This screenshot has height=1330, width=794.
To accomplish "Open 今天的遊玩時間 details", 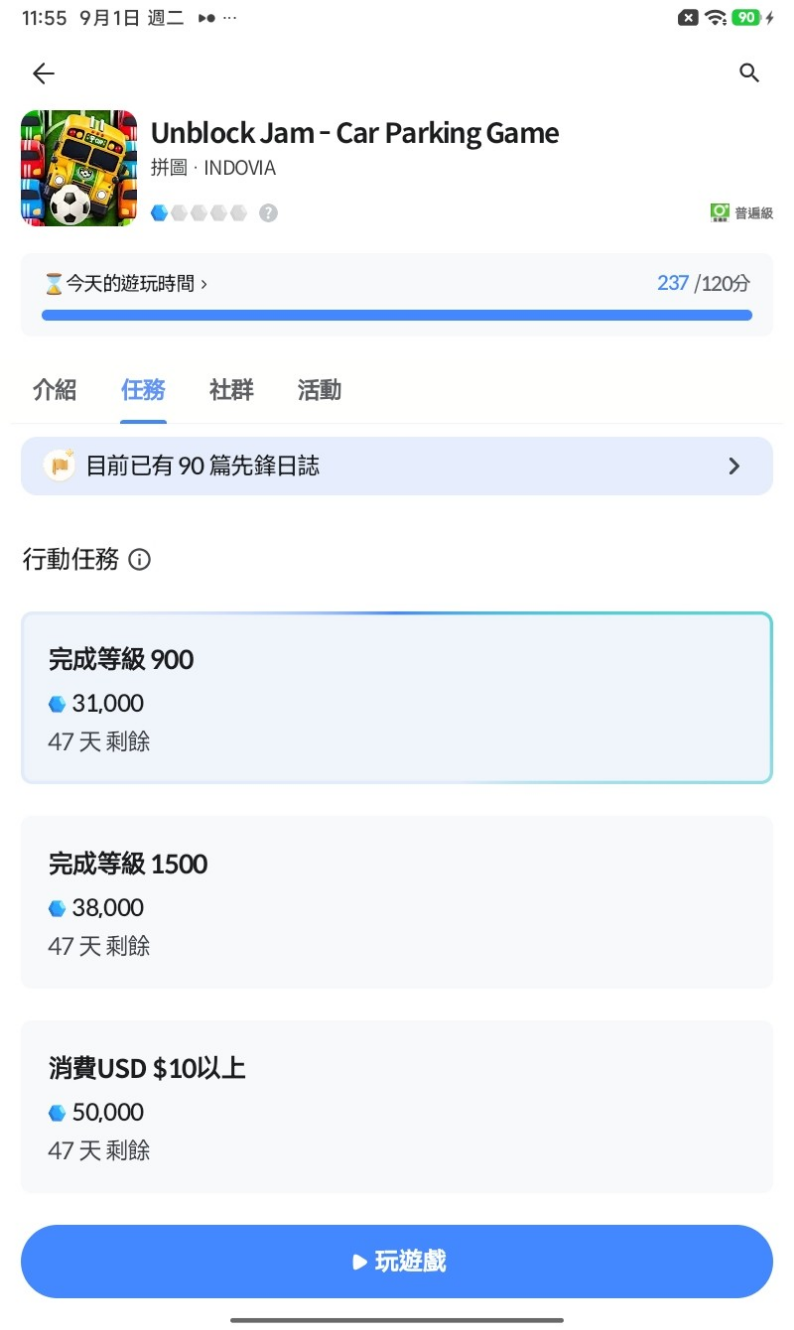I will (x=126, y=284).
